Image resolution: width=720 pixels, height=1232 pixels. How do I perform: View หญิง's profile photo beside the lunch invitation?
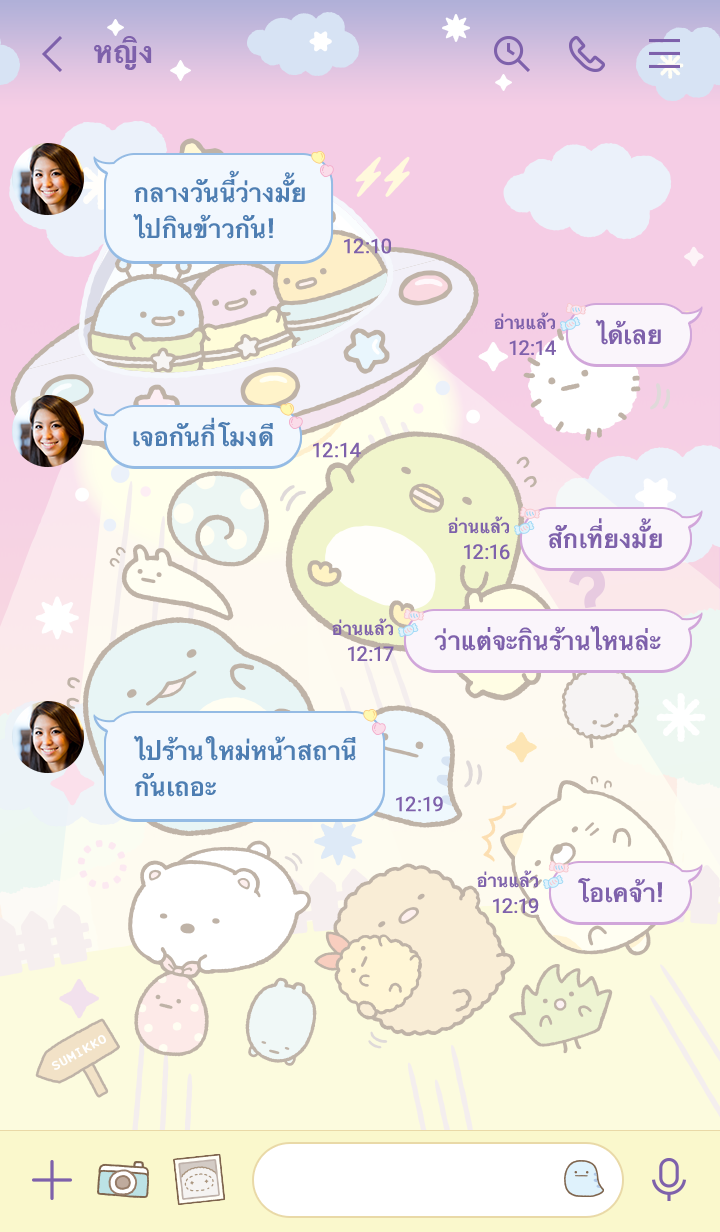[x=47, y=179]
